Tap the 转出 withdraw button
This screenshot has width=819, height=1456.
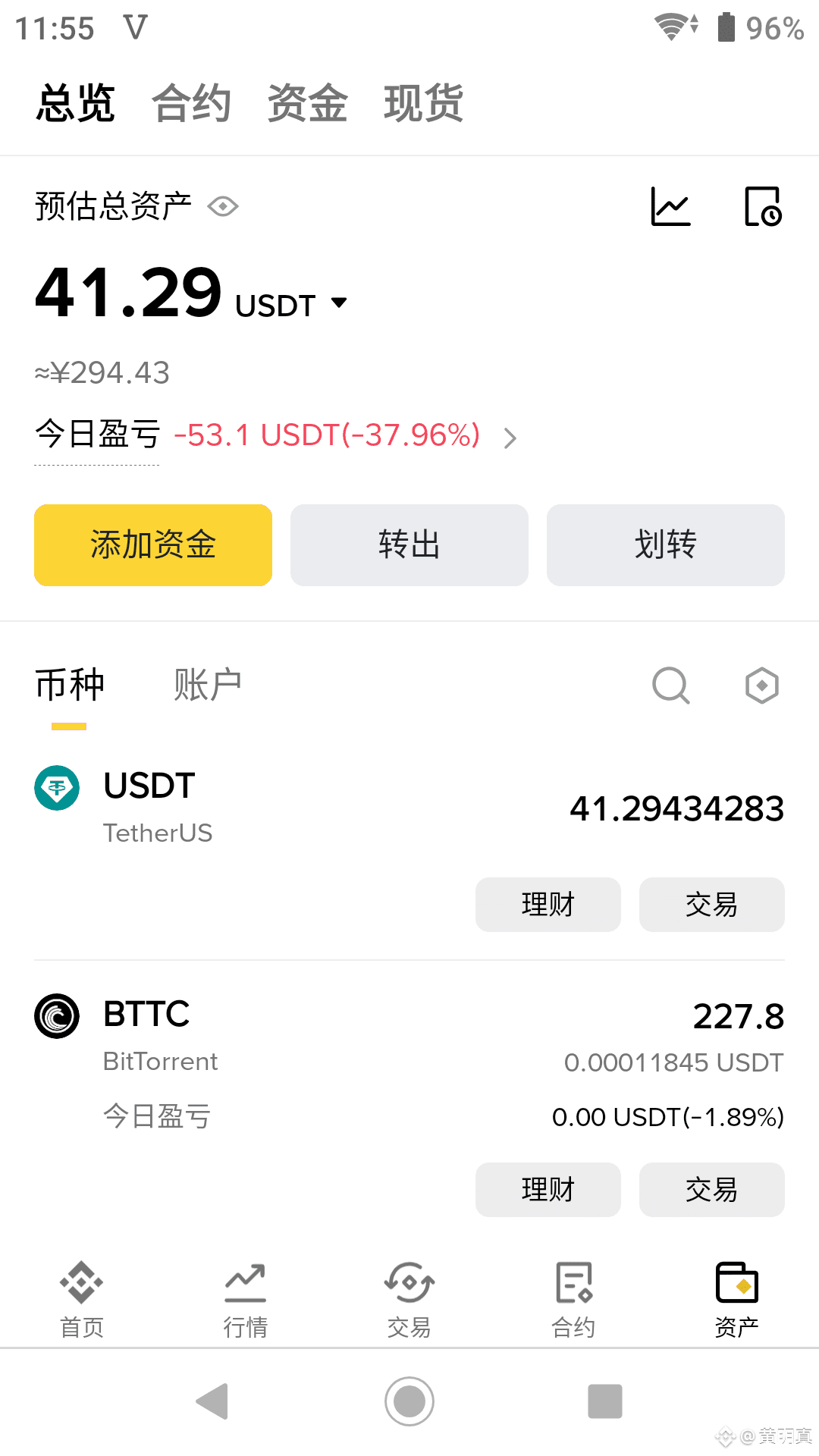409,545
